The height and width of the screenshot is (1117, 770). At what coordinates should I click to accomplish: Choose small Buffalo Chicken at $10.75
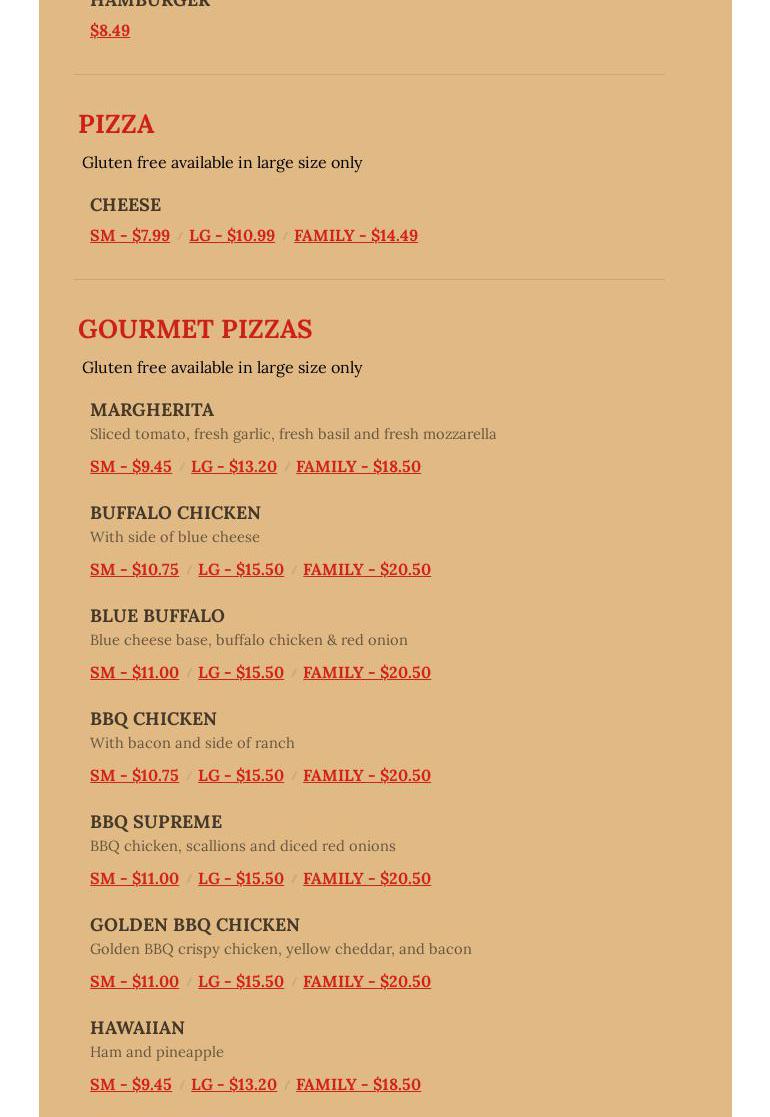tap(134, 569)
